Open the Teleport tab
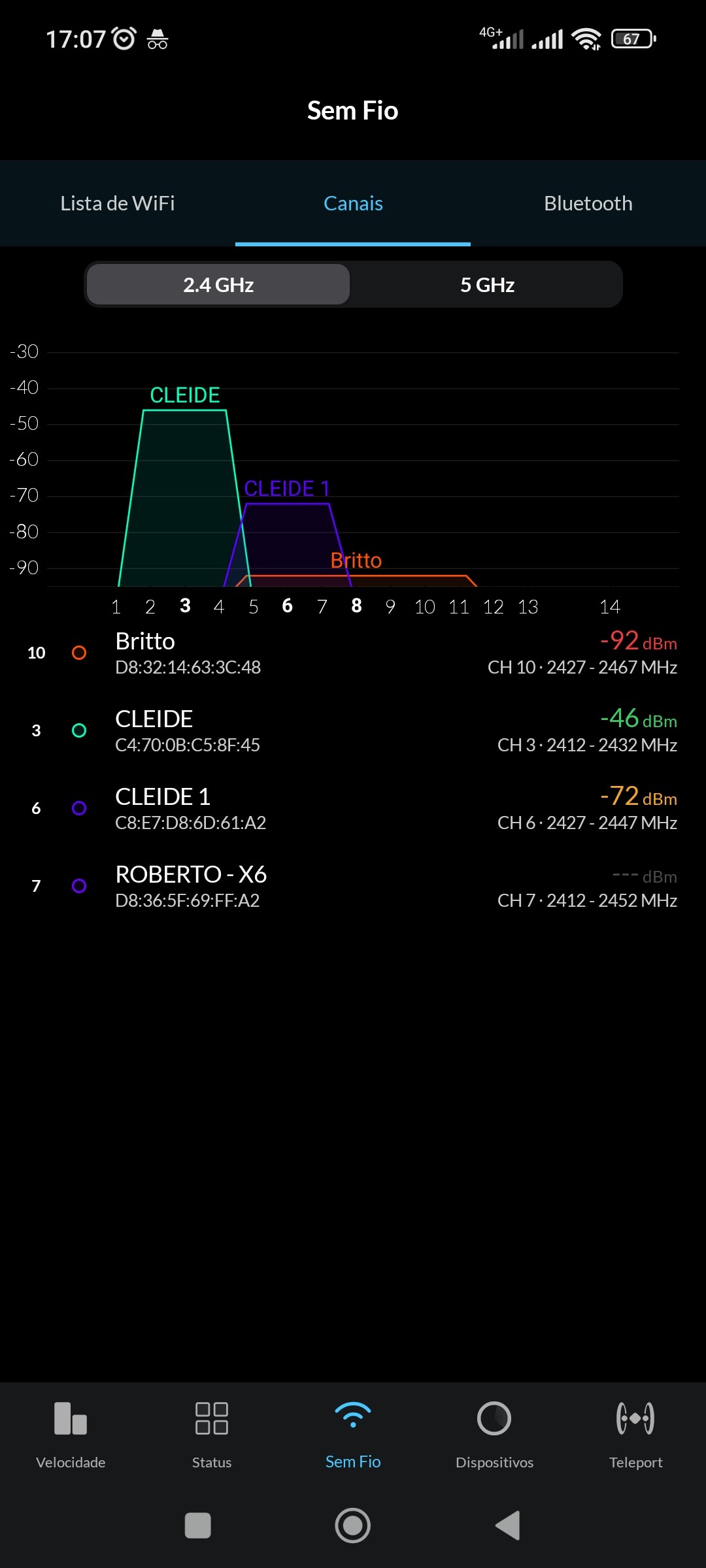 pos(635,1434)
